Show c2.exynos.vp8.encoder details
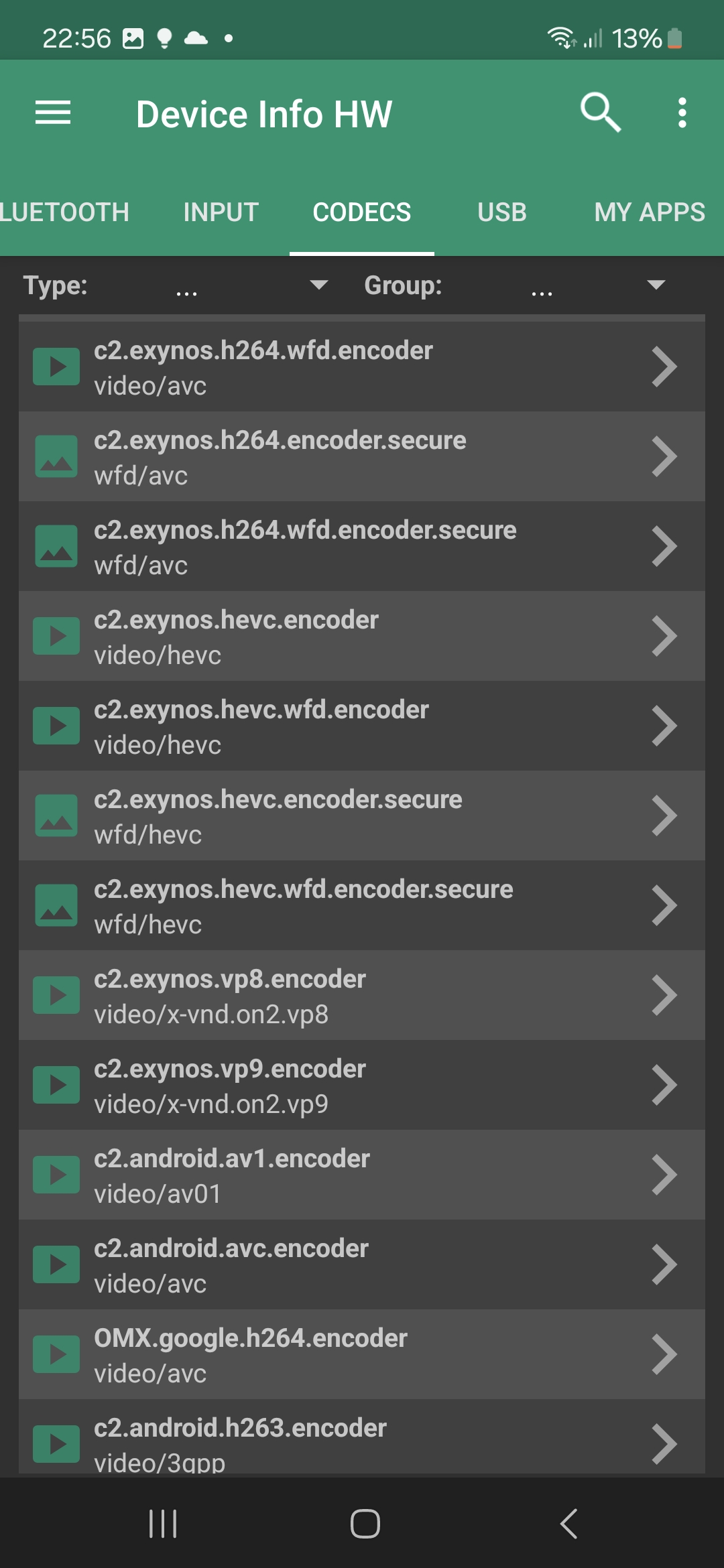The image size is (724, 1568). [x=362, y=996]
